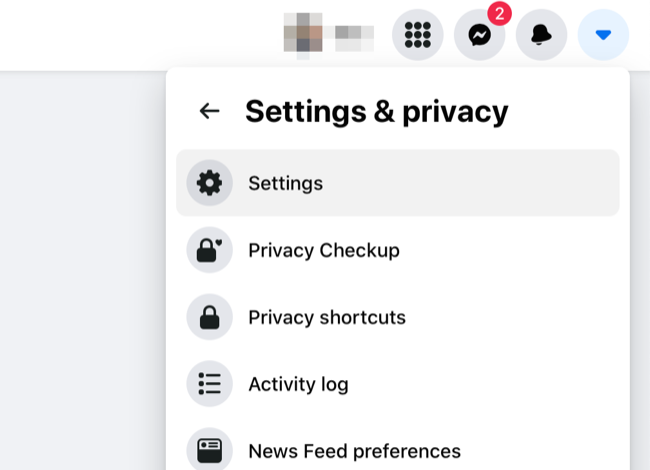Open News Feed preferences
This screenshot has height=470, width=650.
(x=397, y=450)
